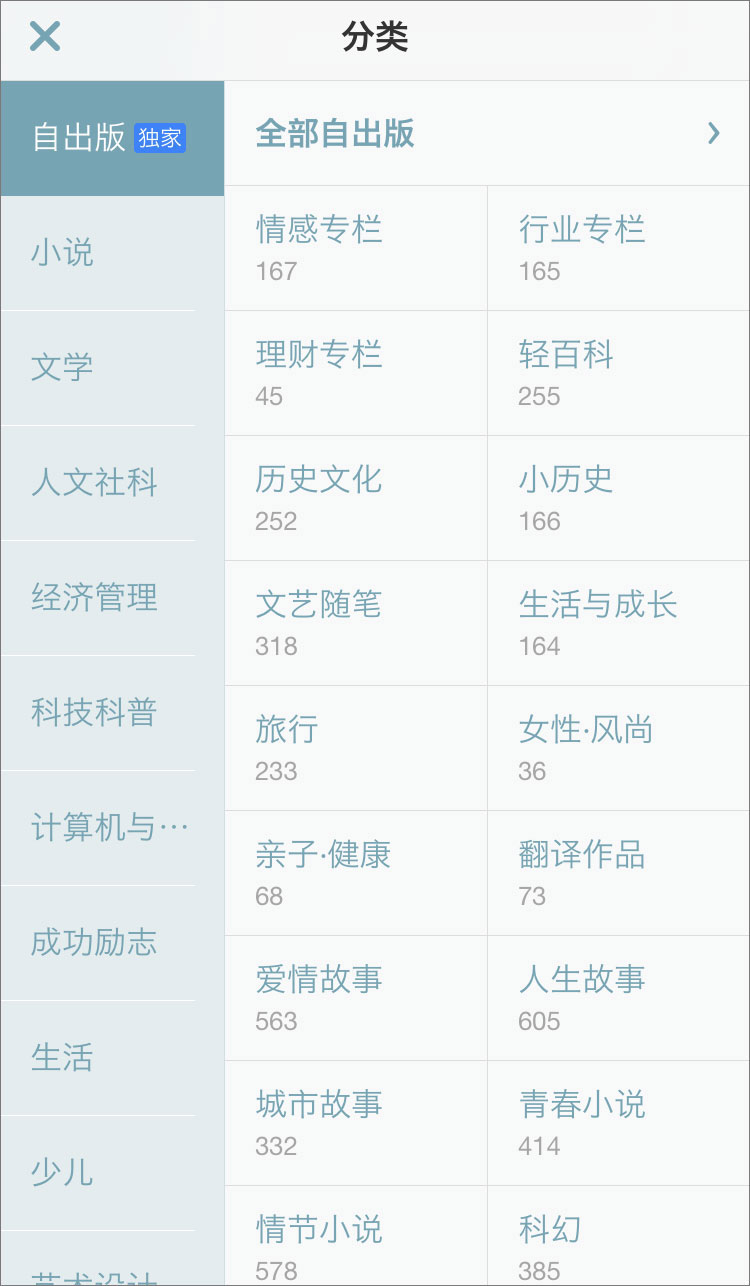Browse 轻百科 books
750x1286 pixels.
[x=618, y=373]
